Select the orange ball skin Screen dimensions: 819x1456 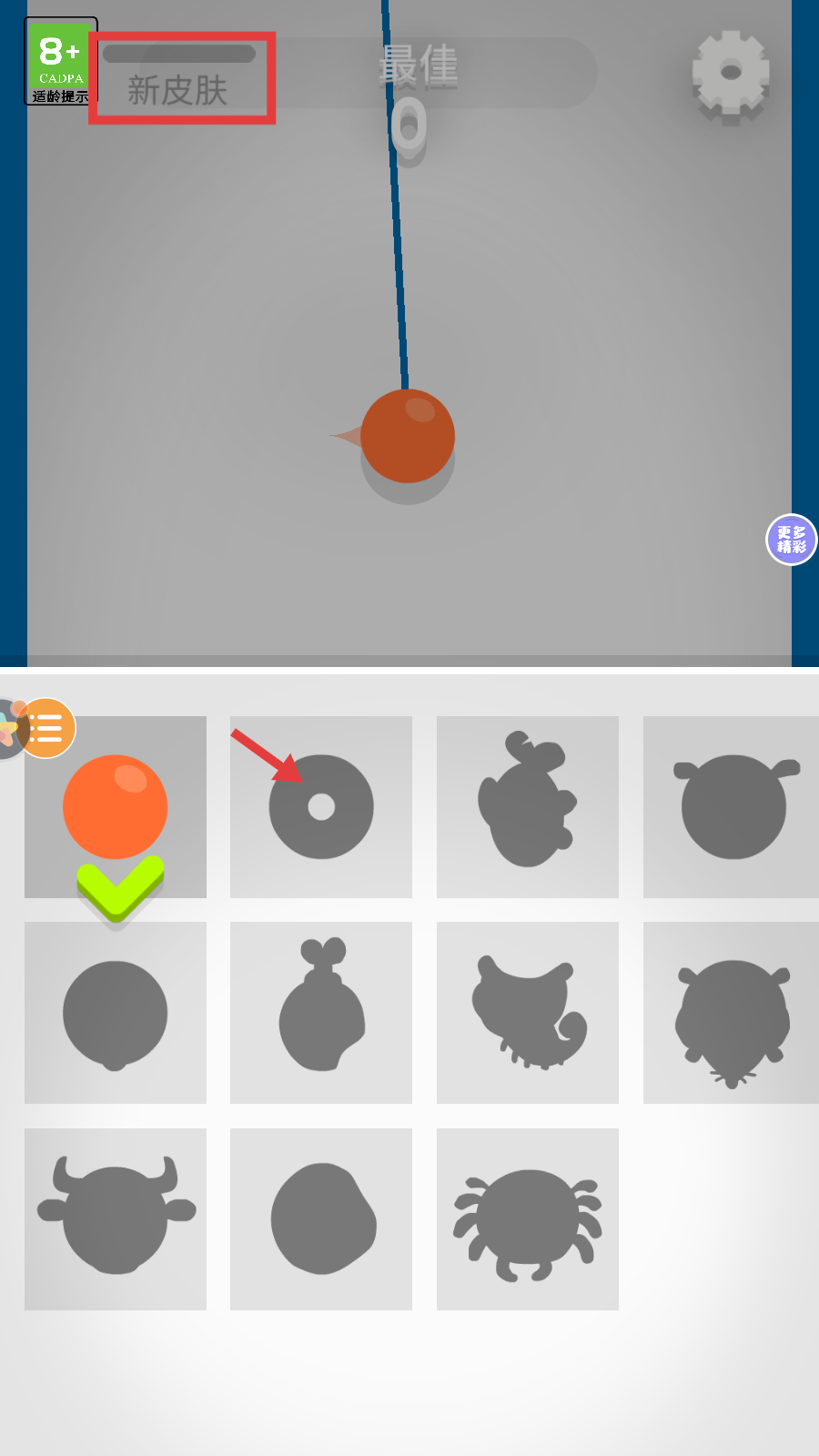click(x=116, y=806)
